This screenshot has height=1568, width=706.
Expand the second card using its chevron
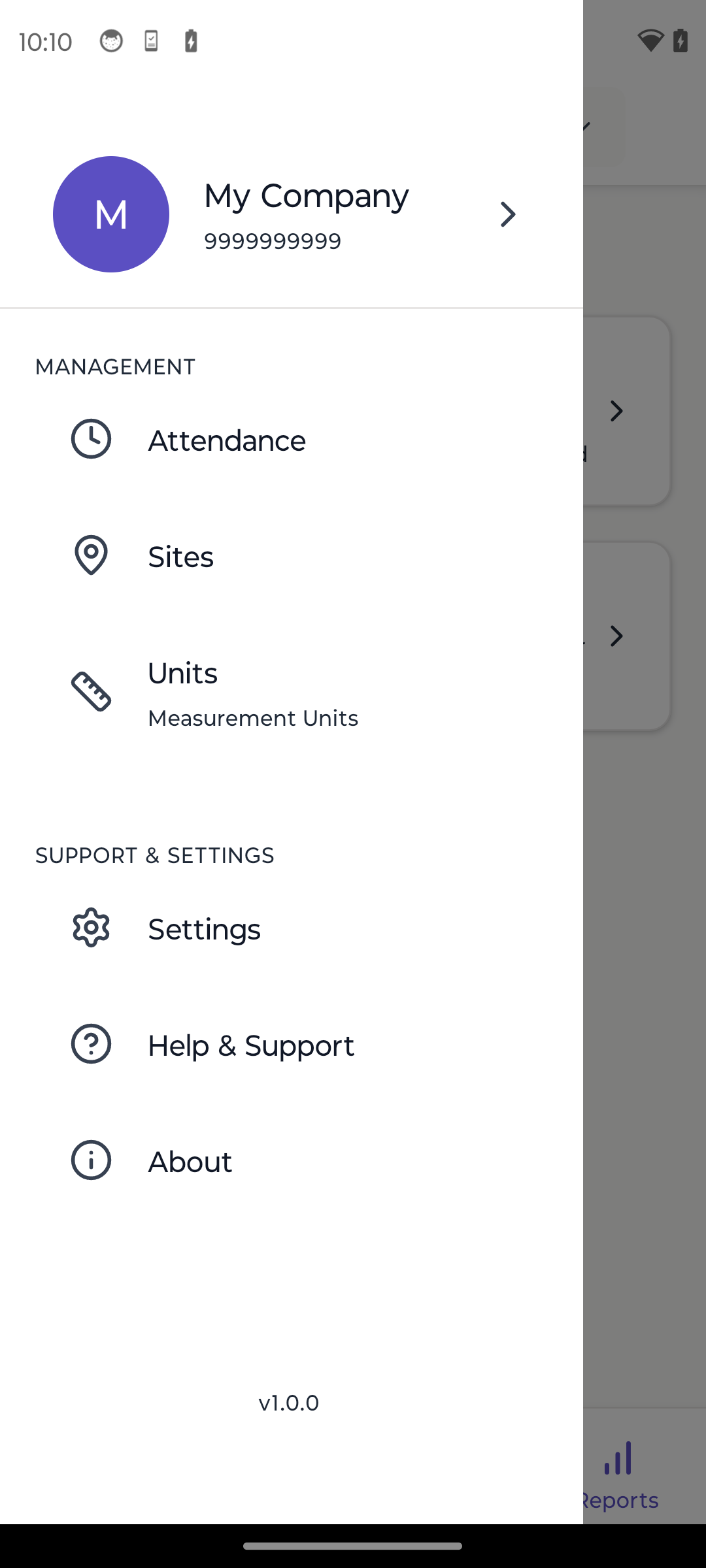click(617, 636)
